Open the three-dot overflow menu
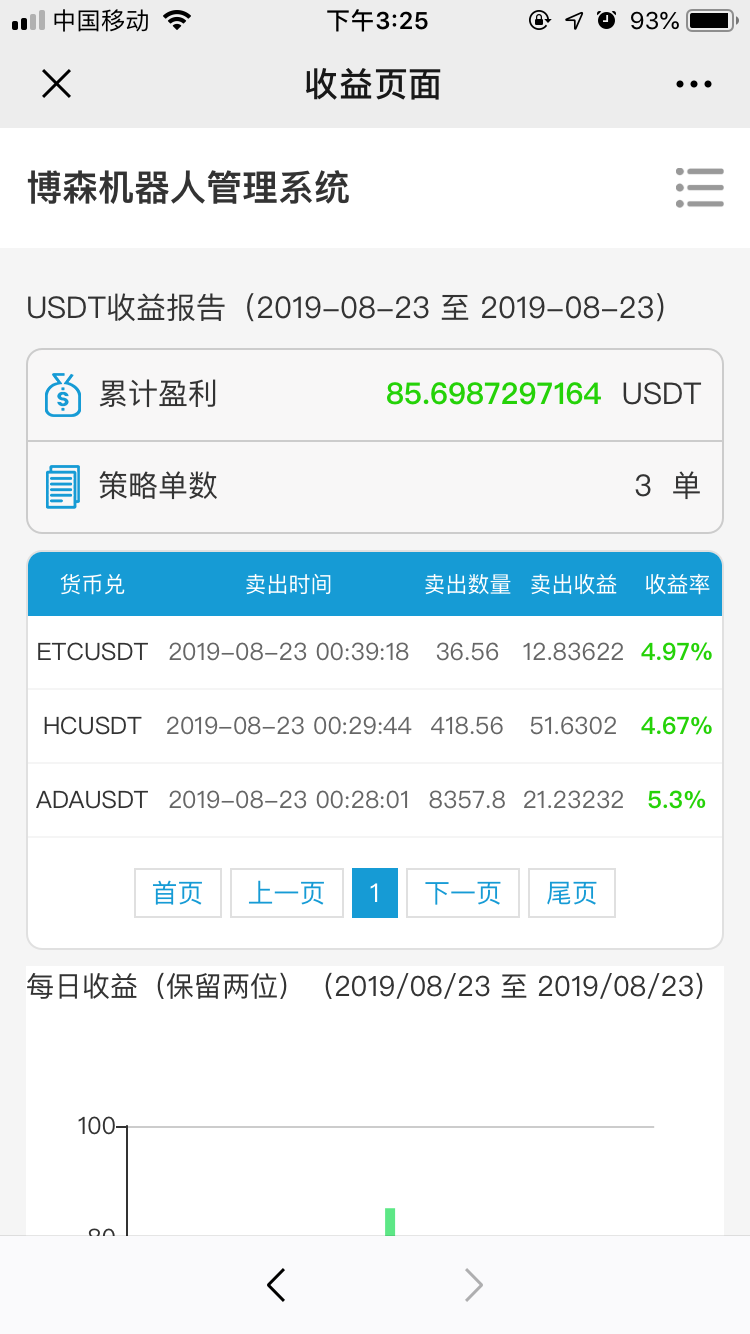The image size is (750, 1334). click(x=694, y=85)
